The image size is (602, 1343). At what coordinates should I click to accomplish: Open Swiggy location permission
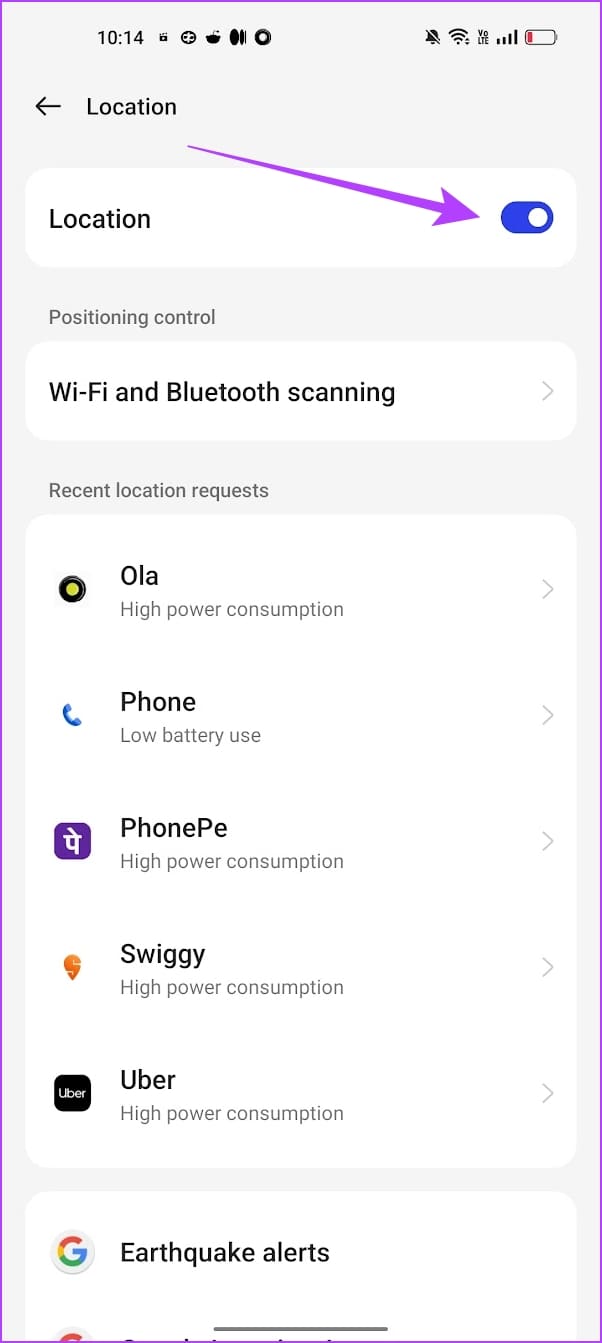point(300,968)
